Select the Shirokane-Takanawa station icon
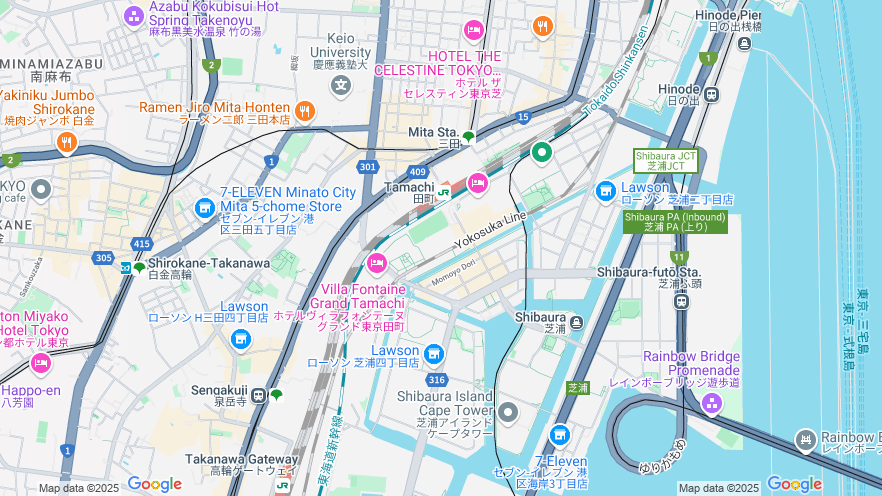This screenshot has height=496, width=882. (126, 267)
